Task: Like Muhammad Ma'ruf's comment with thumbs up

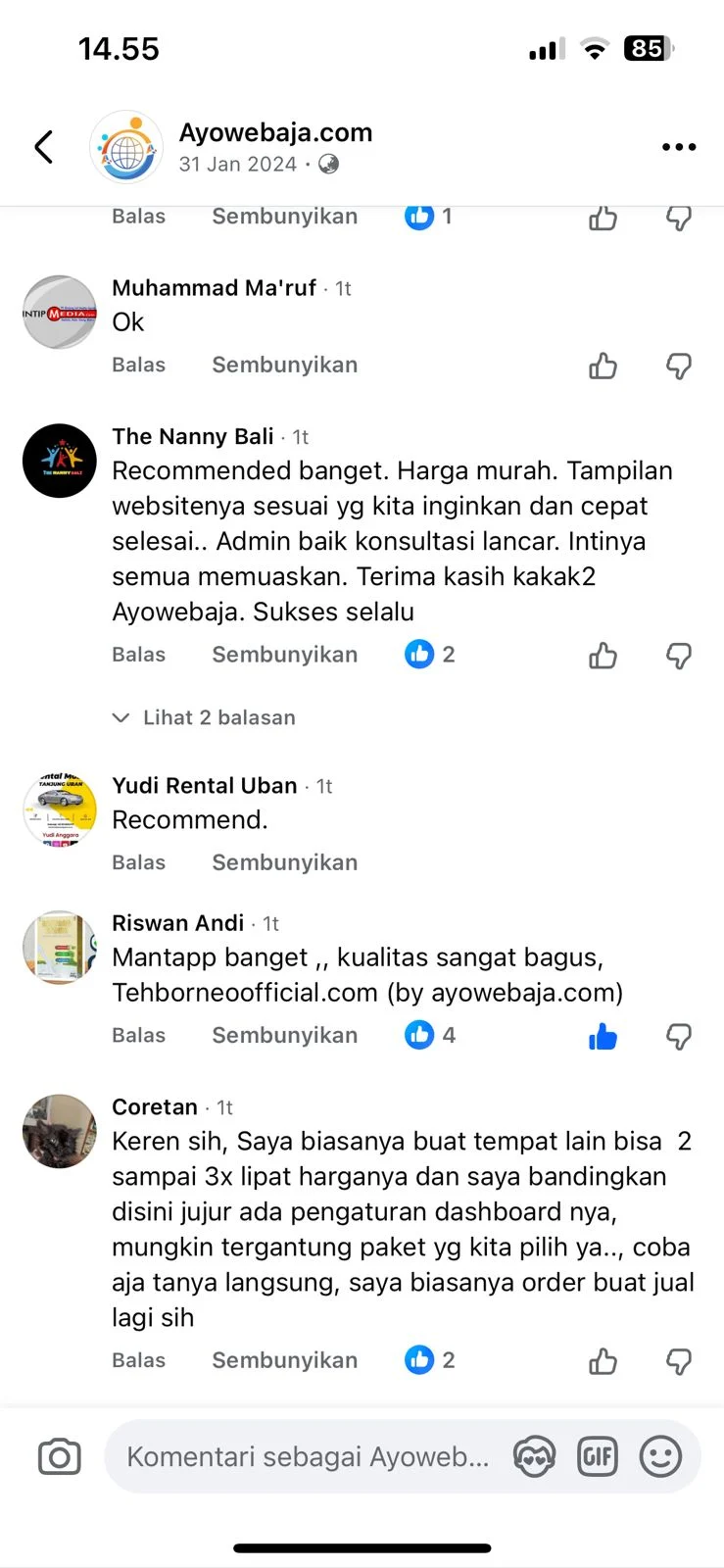Action: click(603, 366)
